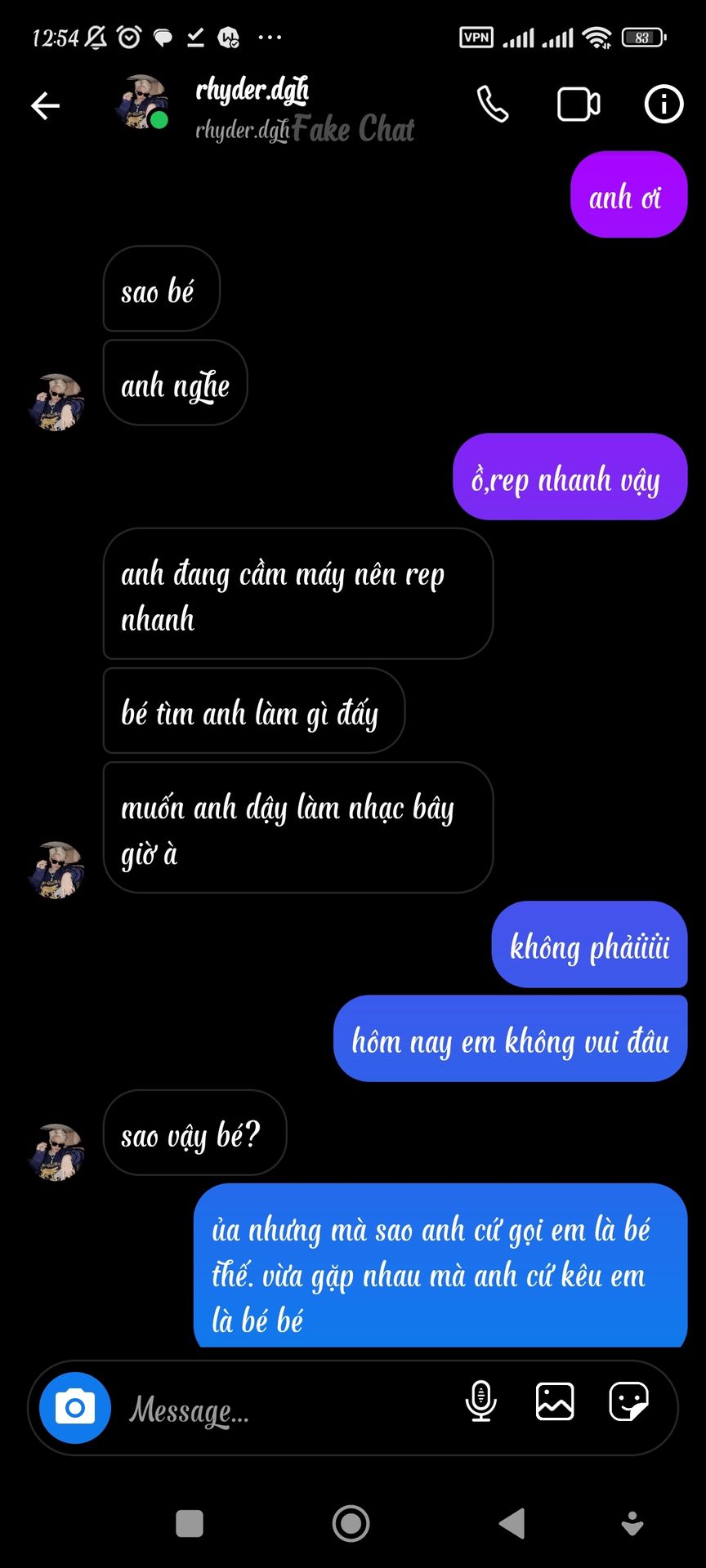Open the camera in message bar
Screen dimensions: 706x1568
pos(75,1408)
